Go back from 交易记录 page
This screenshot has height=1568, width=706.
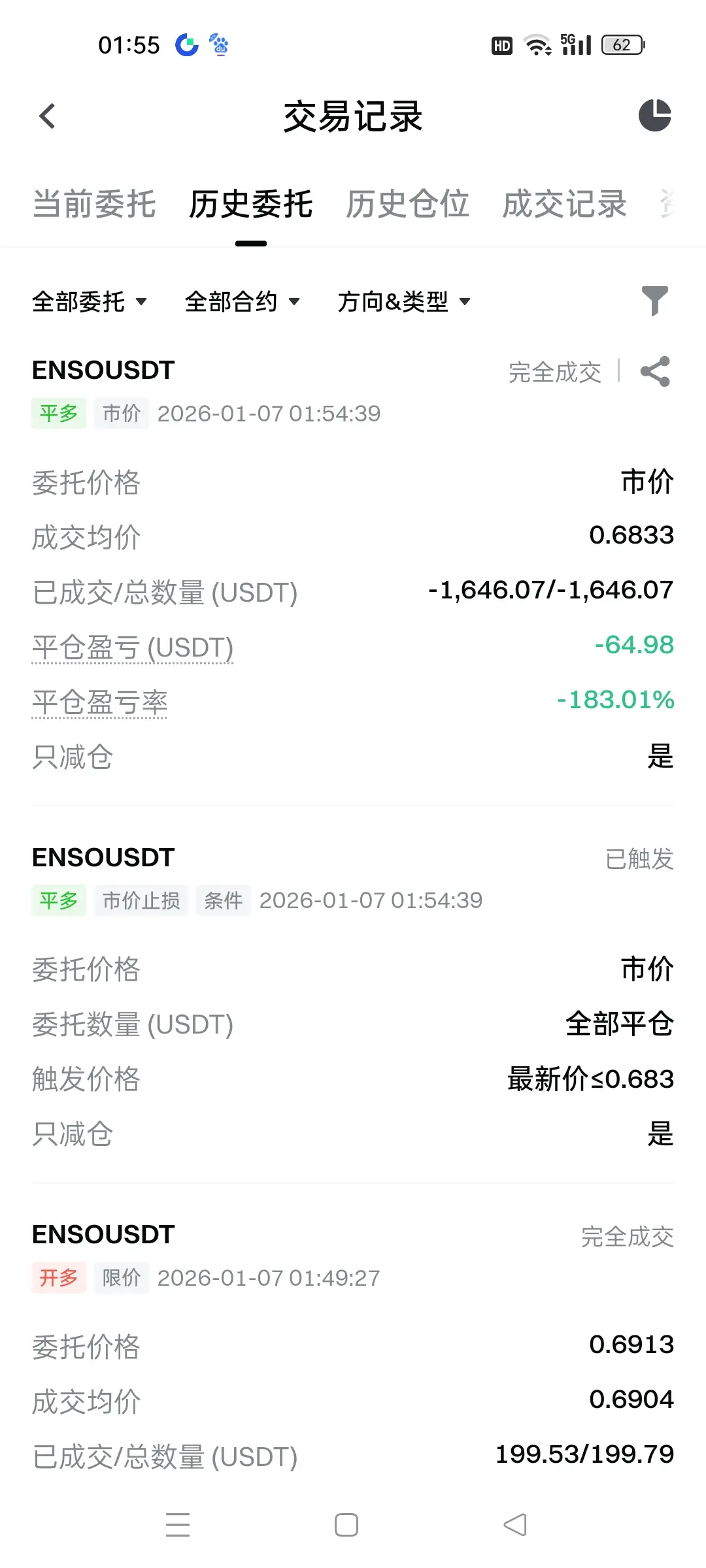(x=47, y=117)
